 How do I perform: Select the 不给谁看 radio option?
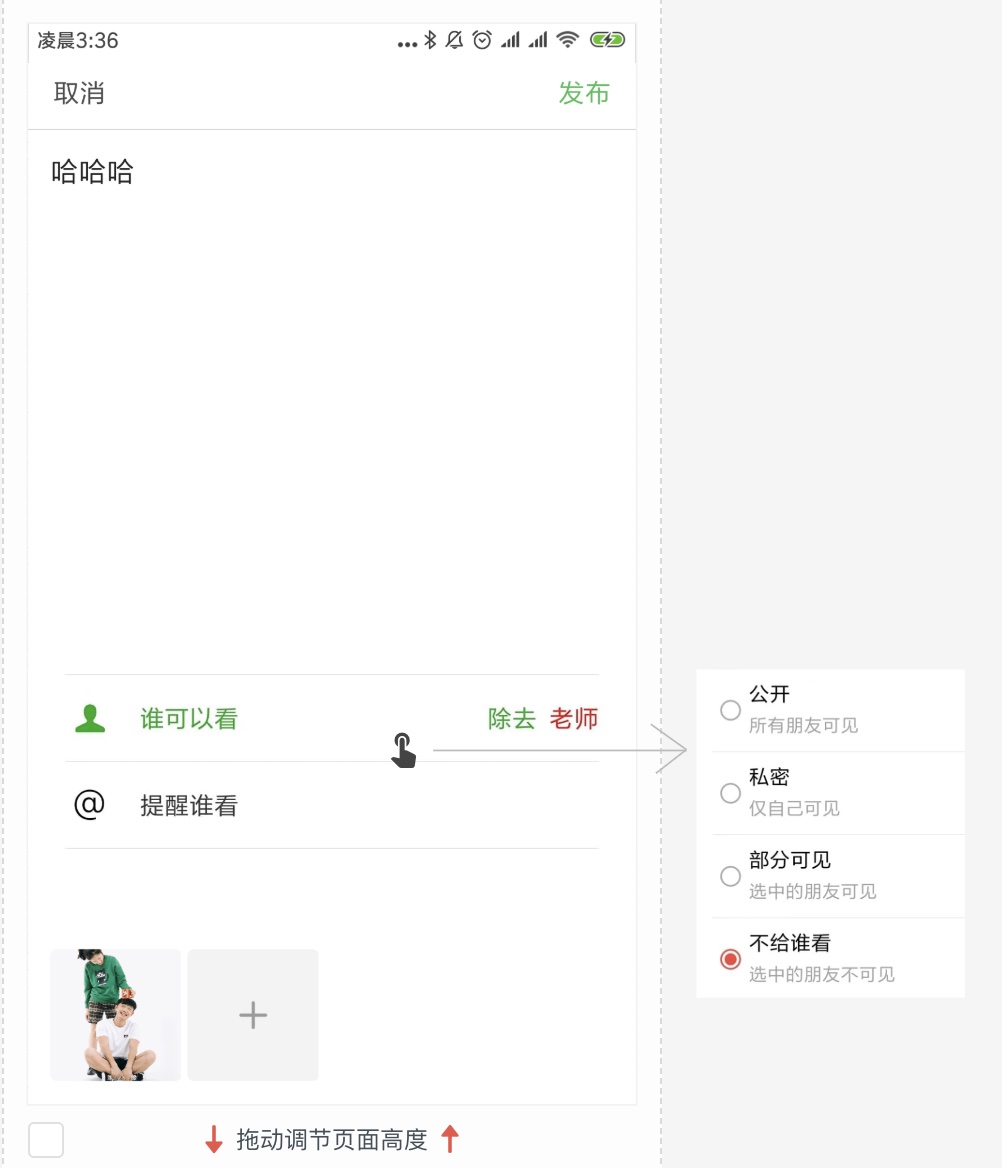click(x=731, y=959)
